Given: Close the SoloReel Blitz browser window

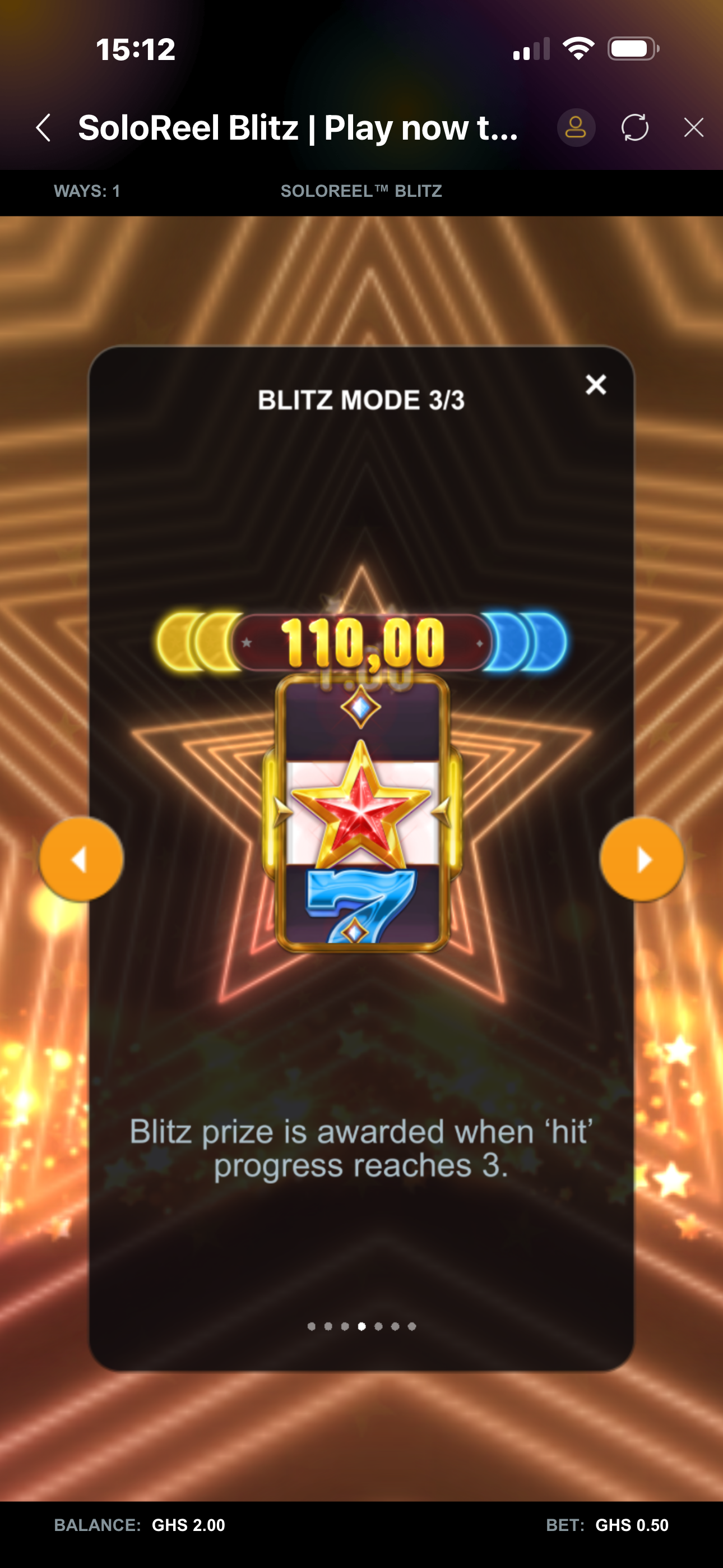Looking at the screenshot, I should (693, 128).
